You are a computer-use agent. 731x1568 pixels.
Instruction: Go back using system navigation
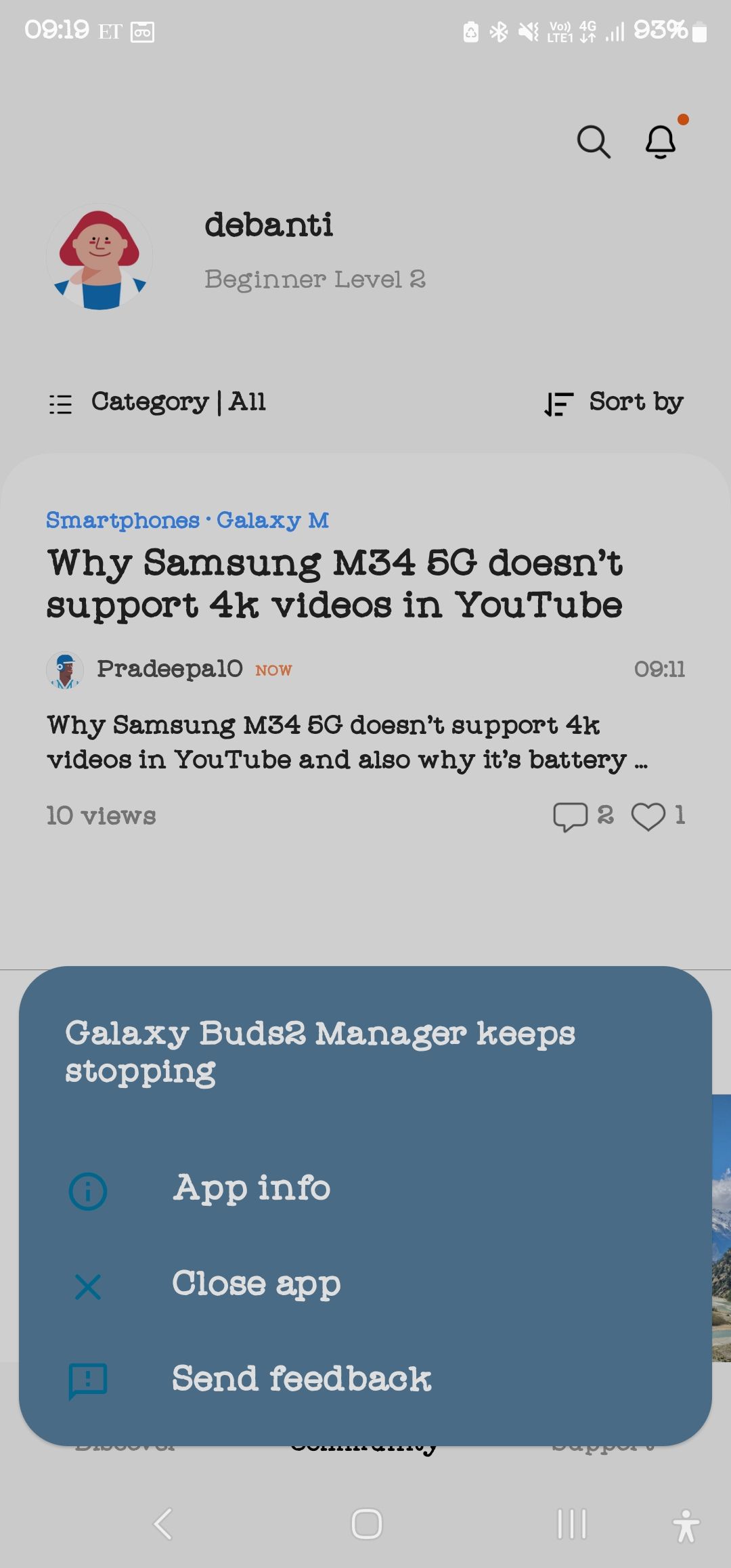[163, 1524]
